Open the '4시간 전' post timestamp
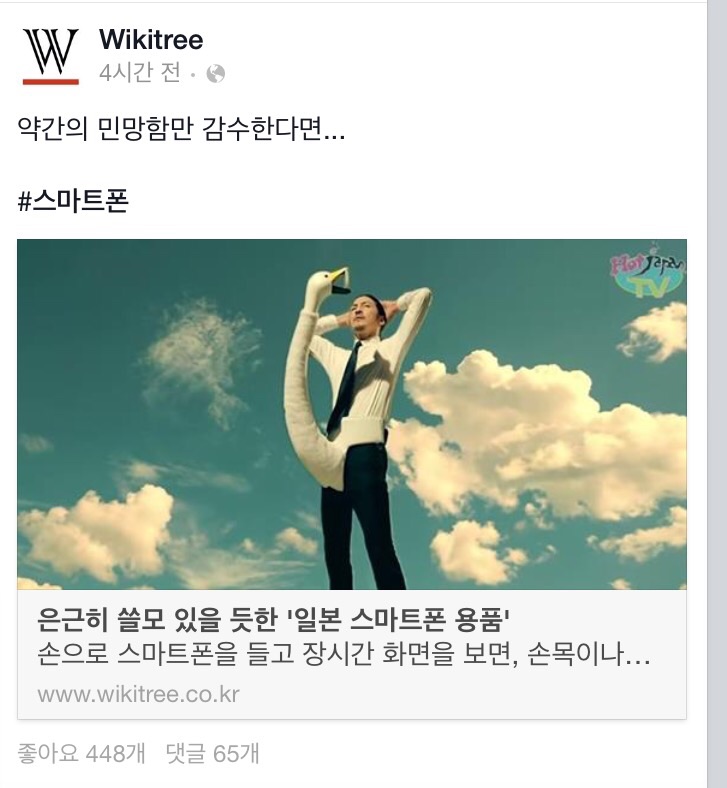Image resolution: width=727 pixels, height=788 pixels. (140, 73)
